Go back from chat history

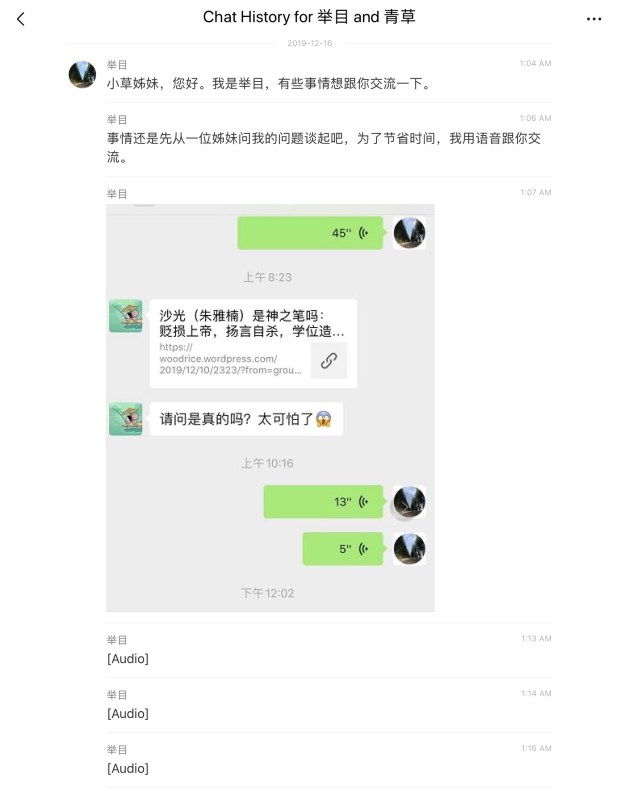[x=21, y=18]
